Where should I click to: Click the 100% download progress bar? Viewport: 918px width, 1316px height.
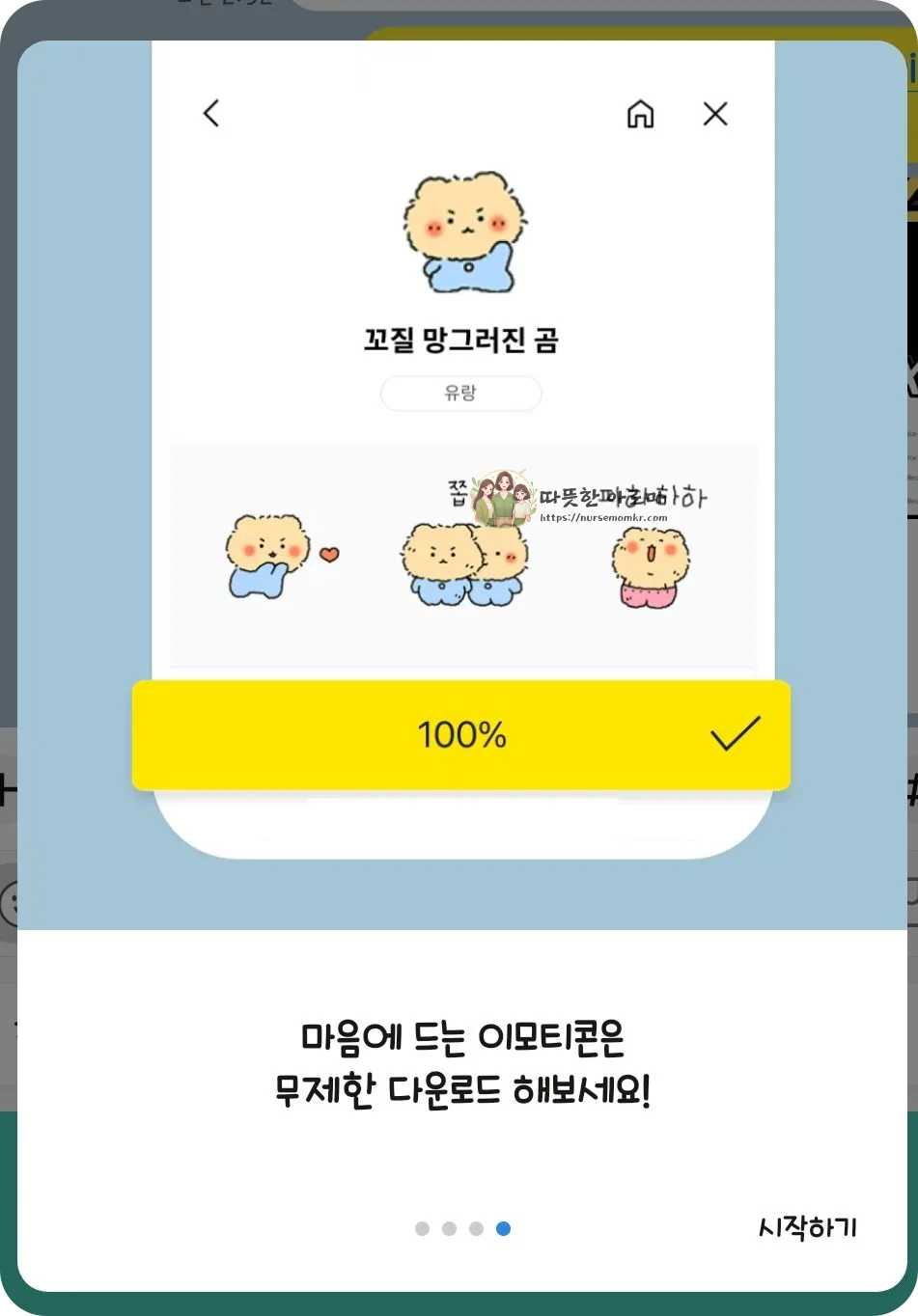pos(461,734)
